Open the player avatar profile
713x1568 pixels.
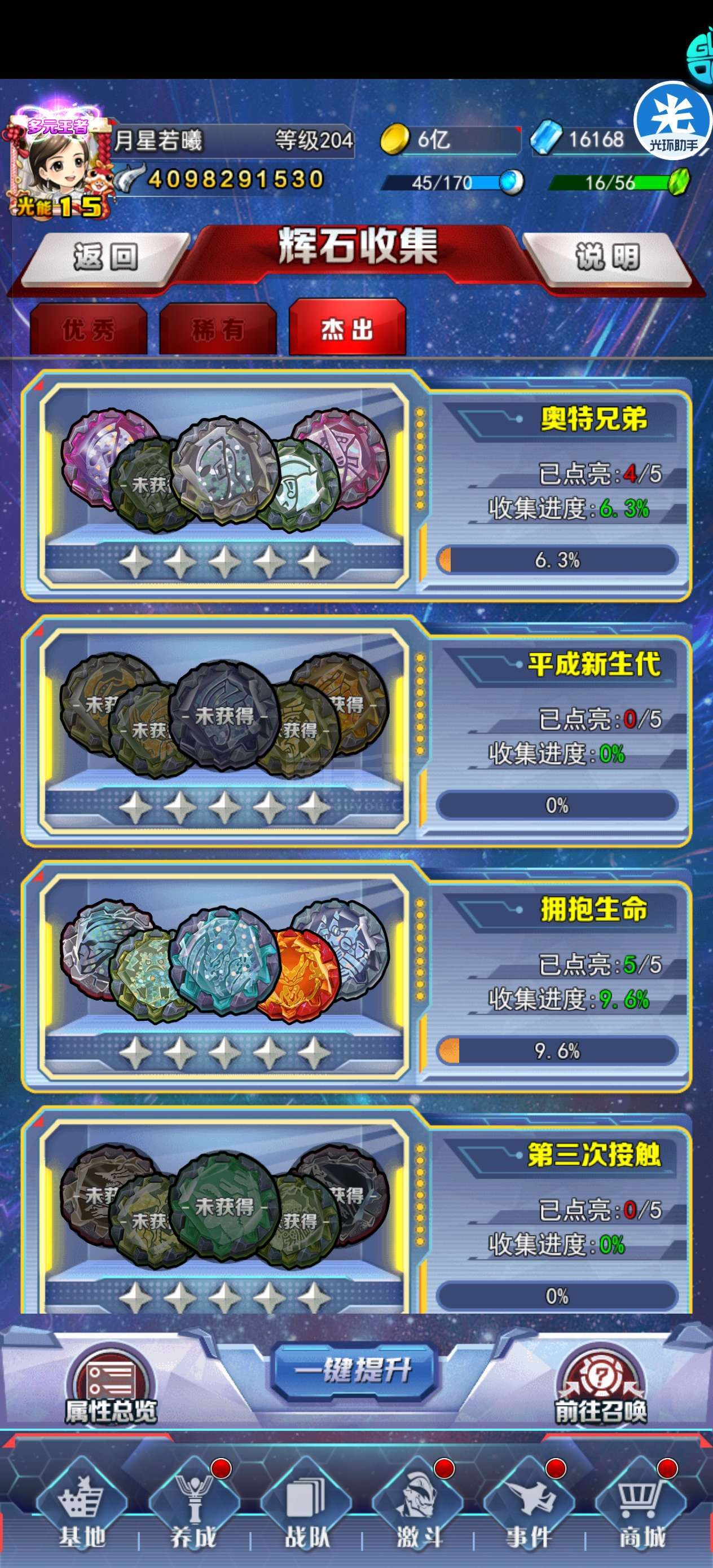click(x=58, y=162)
